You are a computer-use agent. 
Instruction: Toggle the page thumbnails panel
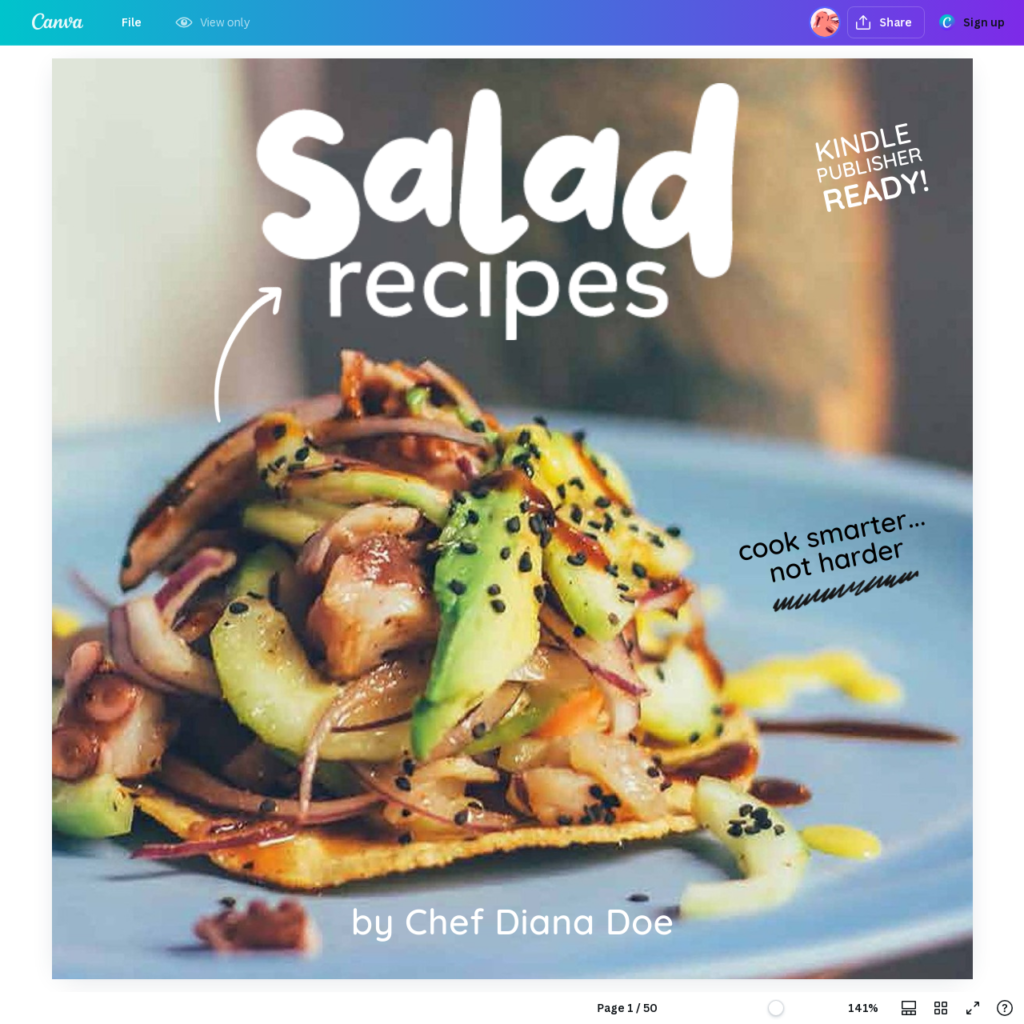click(909, 1008)
